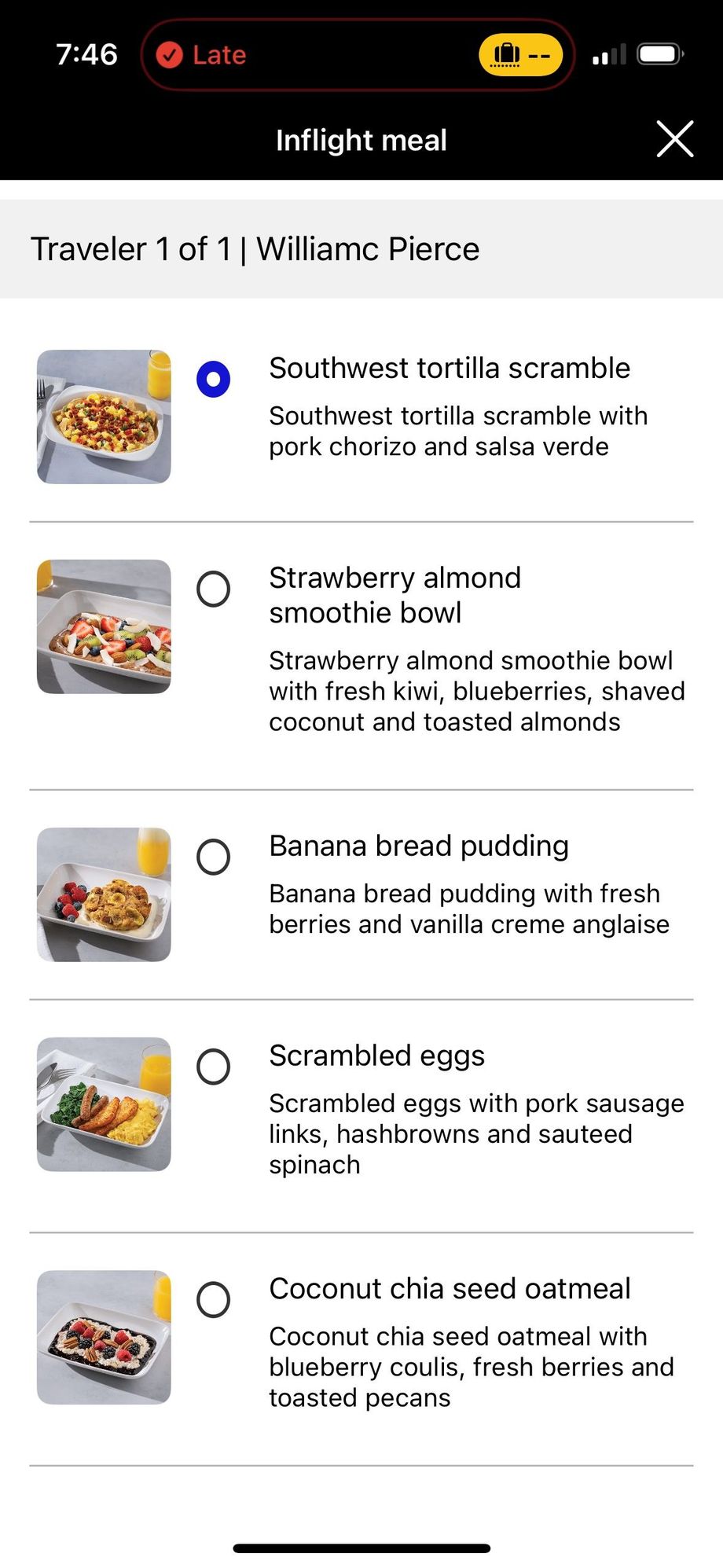Choose Coconut chia seed oatmeal
This screenshot has height=1568, width=723.
click(213, 1300)
